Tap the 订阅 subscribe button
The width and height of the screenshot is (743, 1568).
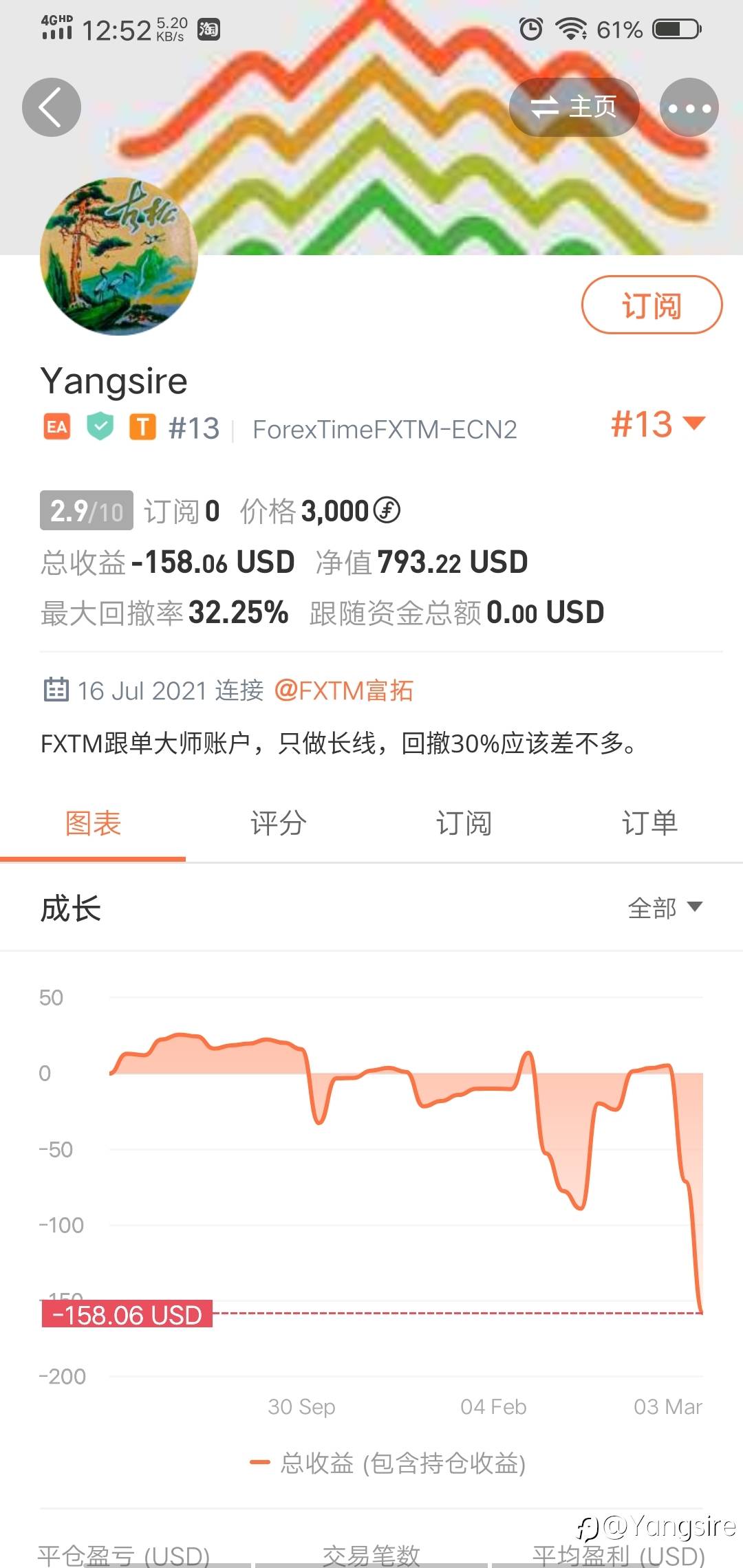pos(652,305)
